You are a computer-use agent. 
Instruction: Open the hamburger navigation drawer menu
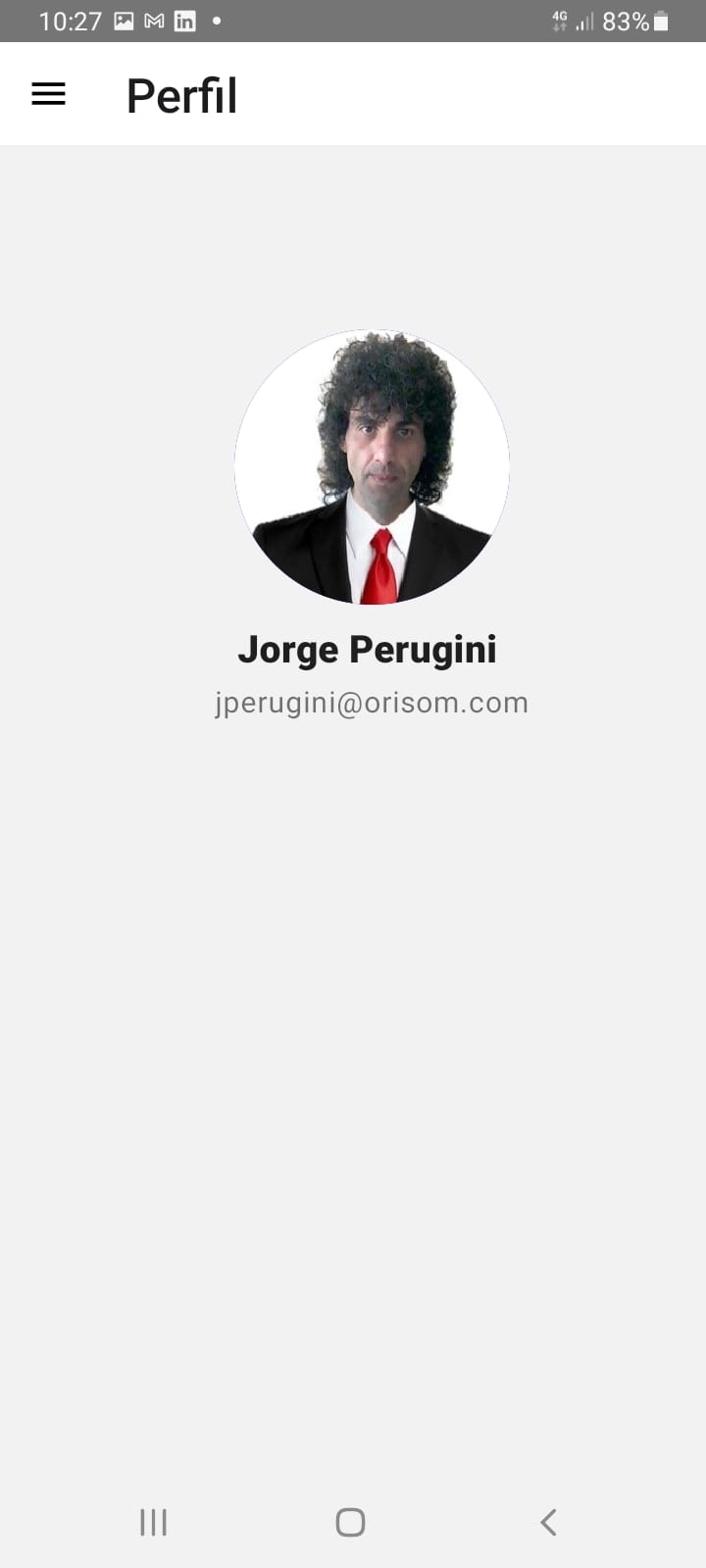(x=48, y=94)
